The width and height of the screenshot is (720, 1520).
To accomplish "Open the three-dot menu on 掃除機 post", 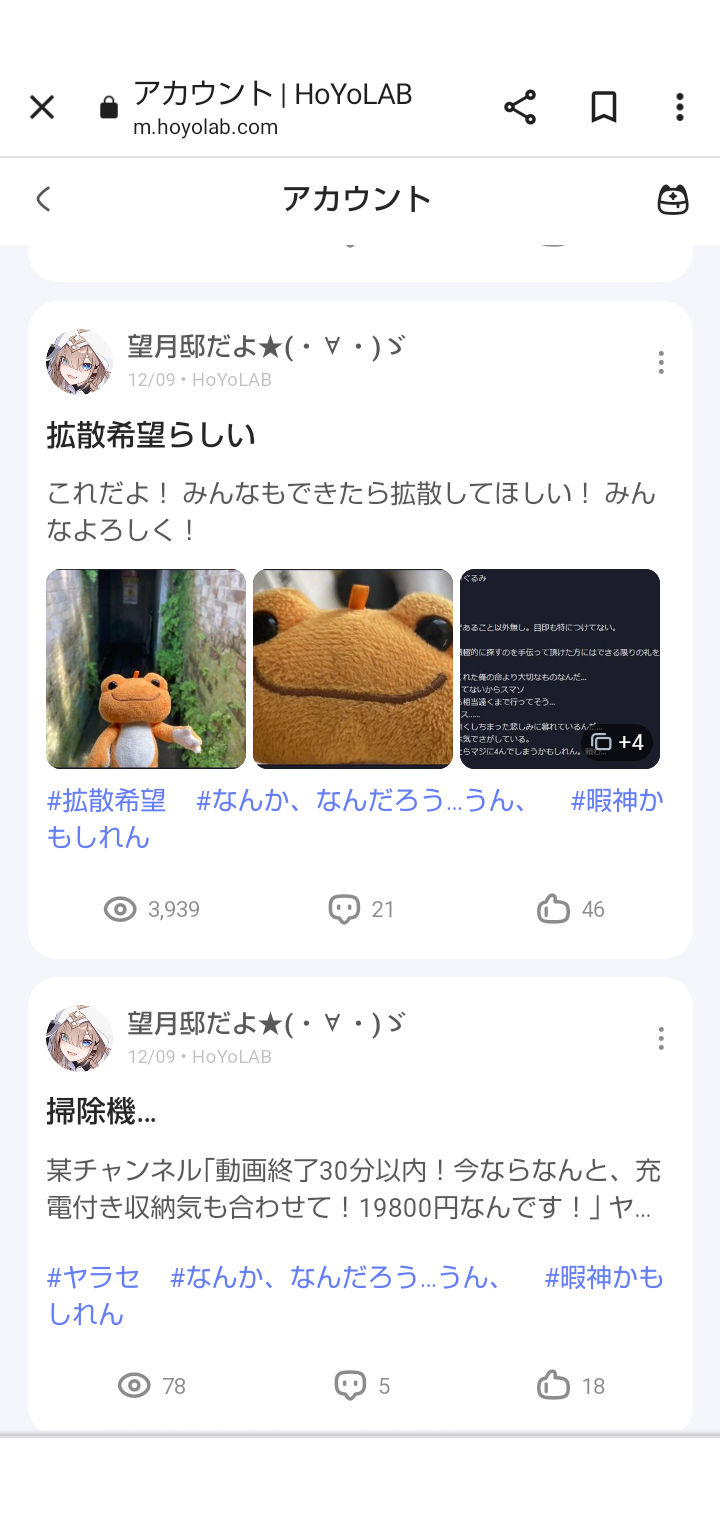I will [x=661, y=1039].
